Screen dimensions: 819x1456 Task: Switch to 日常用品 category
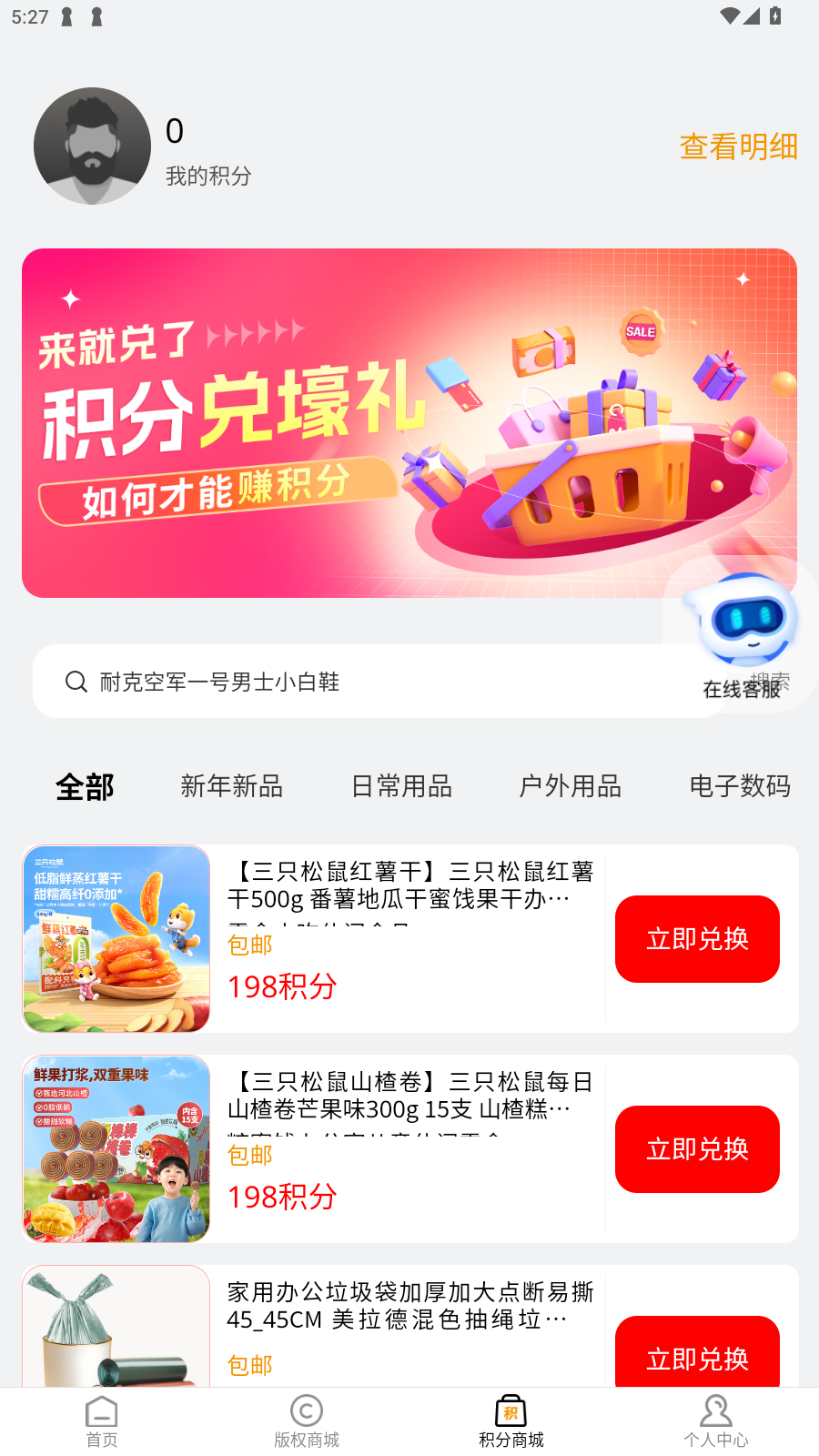[401, 786]
